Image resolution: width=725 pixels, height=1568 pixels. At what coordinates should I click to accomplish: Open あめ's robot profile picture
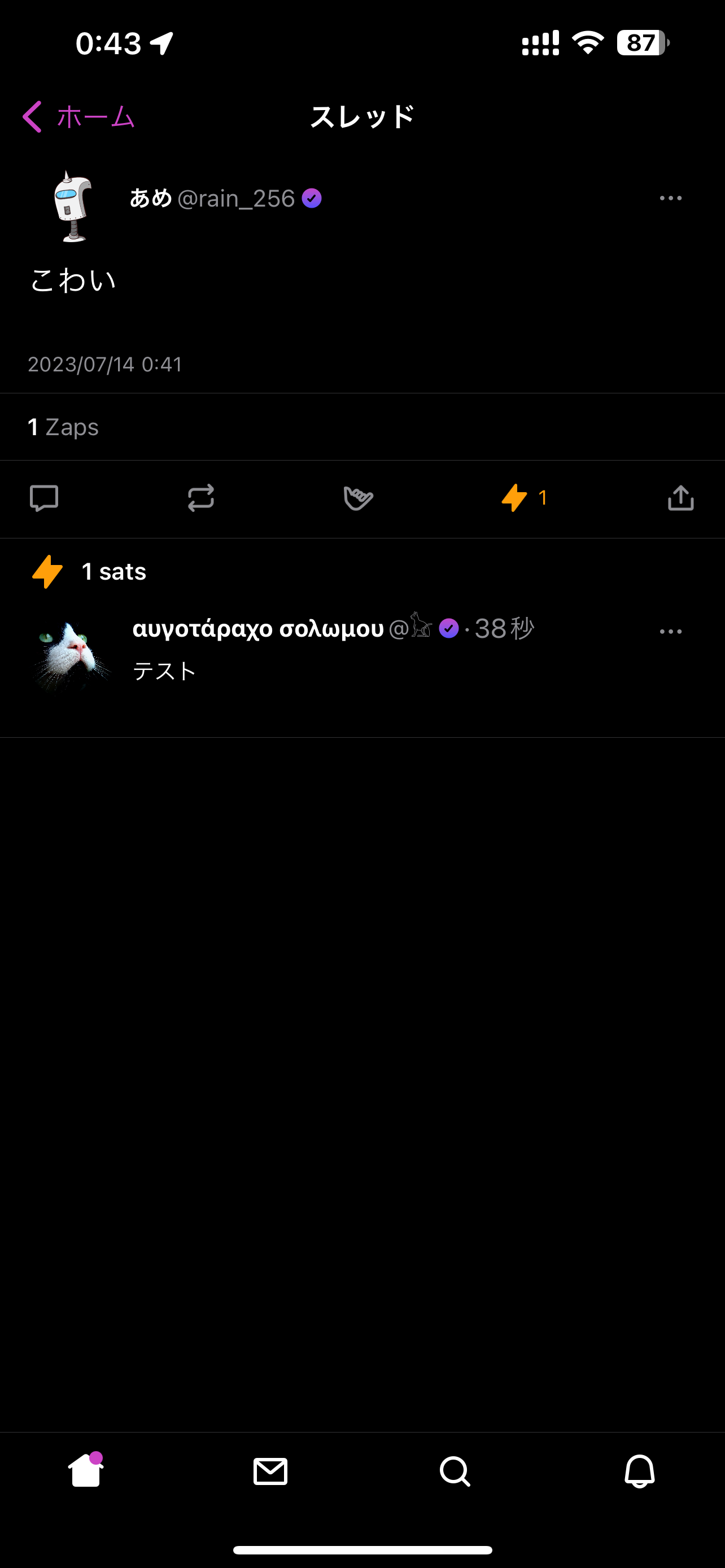click(73, 206)
